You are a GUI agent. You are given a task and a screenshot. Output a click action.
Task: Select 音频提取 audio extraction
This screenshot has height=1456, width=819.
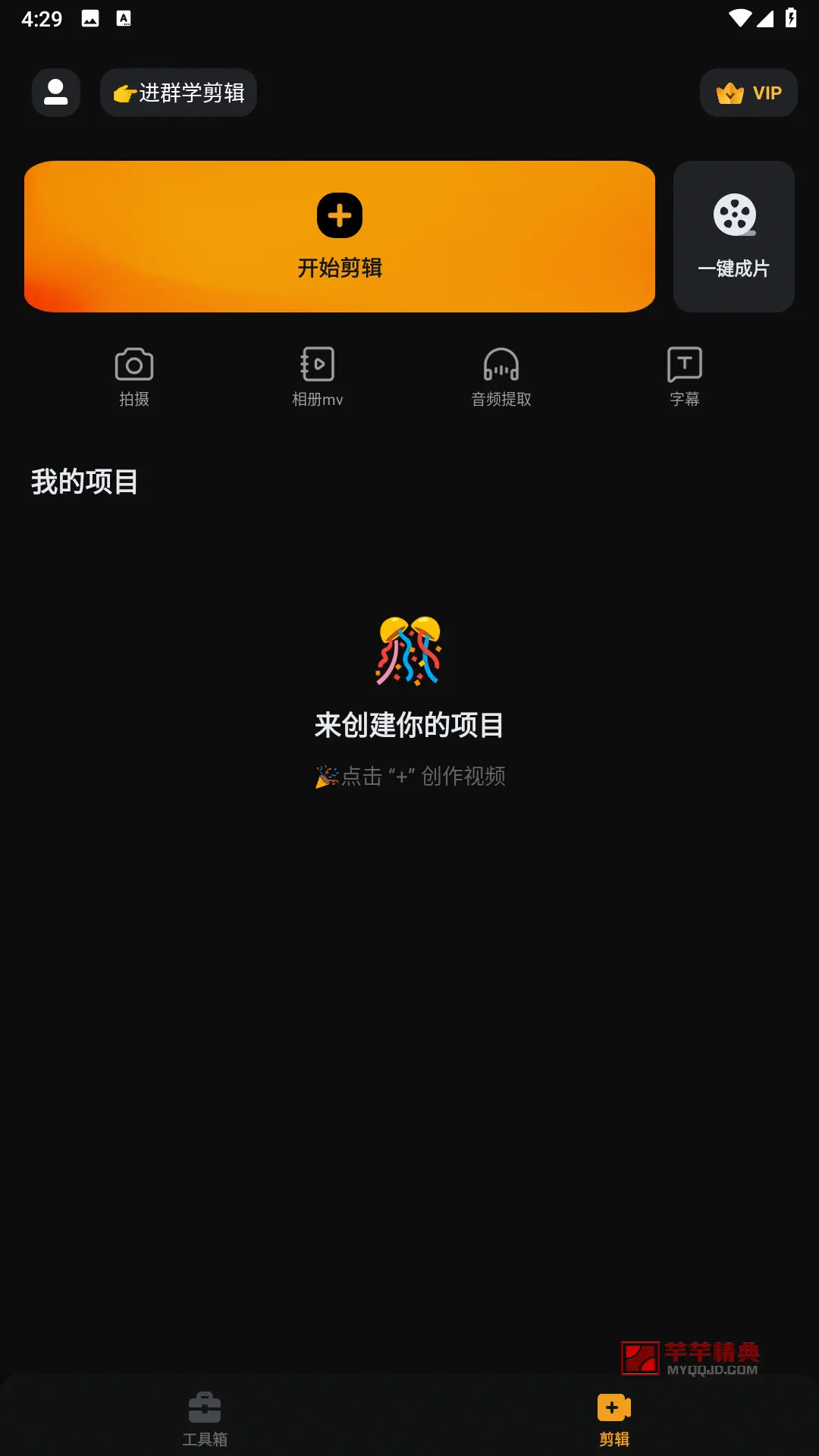pos(501,377)
